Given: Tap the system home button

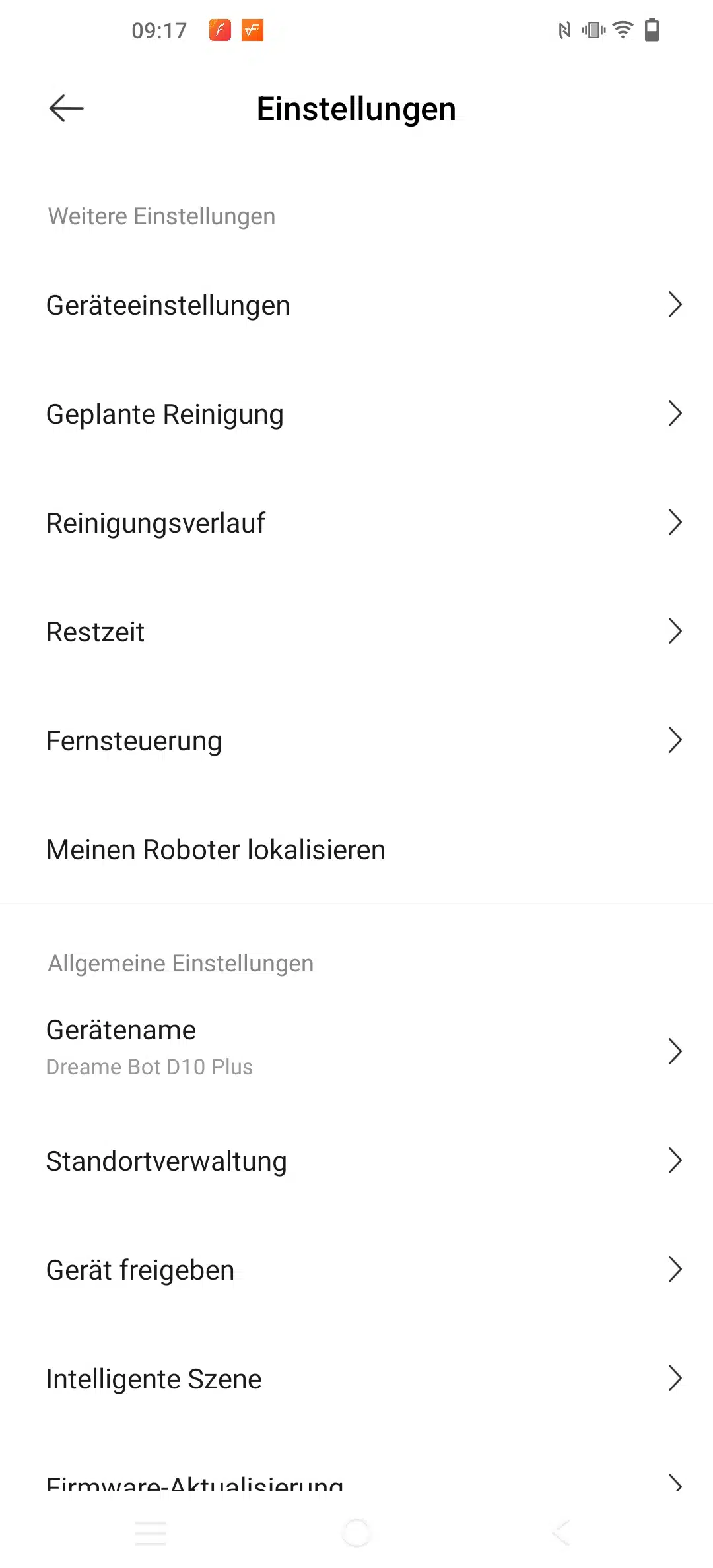Looking at the screenshot, I should pos(356,1532).
